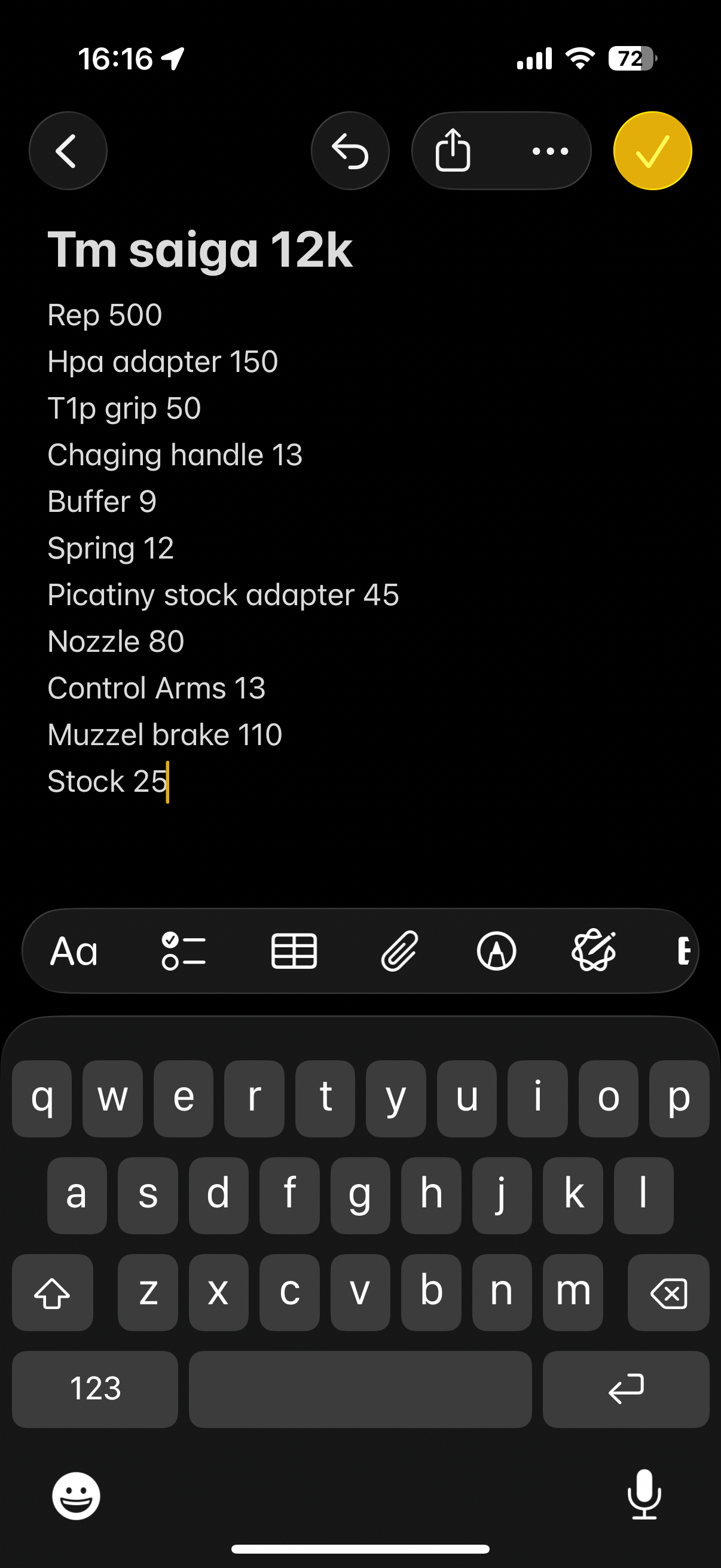Undo the last edit
The width and height of the screenshot is (721, 1568).
coord(350,151)
